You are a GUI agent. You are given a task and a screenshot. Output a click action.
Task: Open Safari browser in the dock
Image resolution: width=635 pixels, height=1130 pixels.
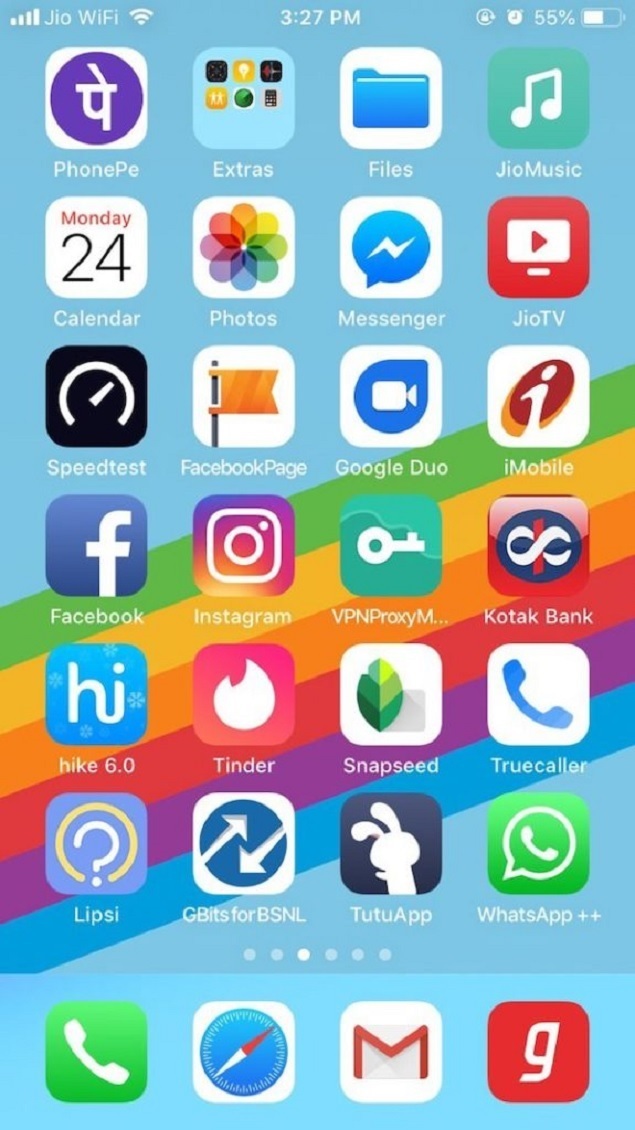(243, 1051)
